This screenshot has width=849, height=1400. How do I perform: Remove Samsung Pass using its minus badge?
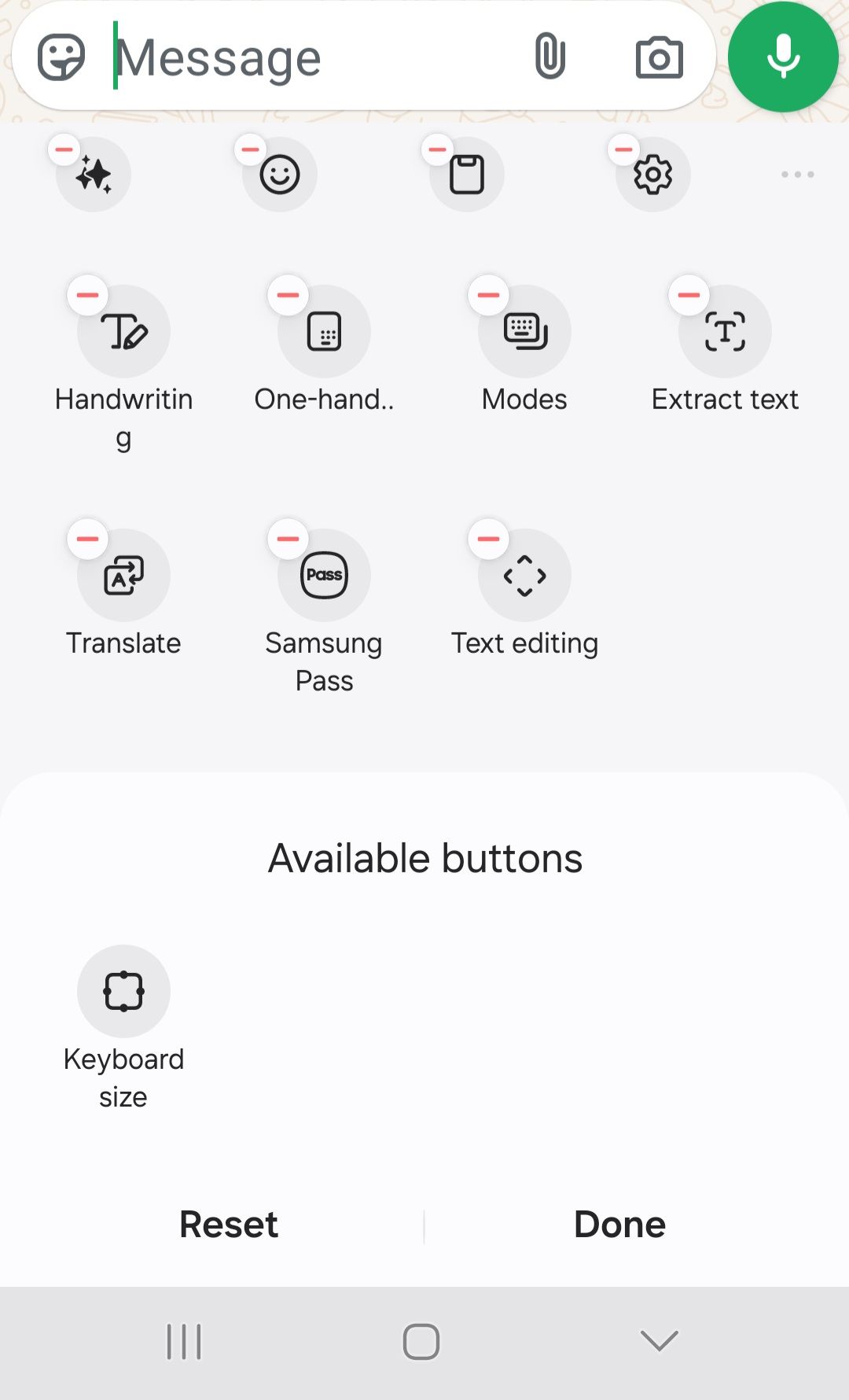289,540
